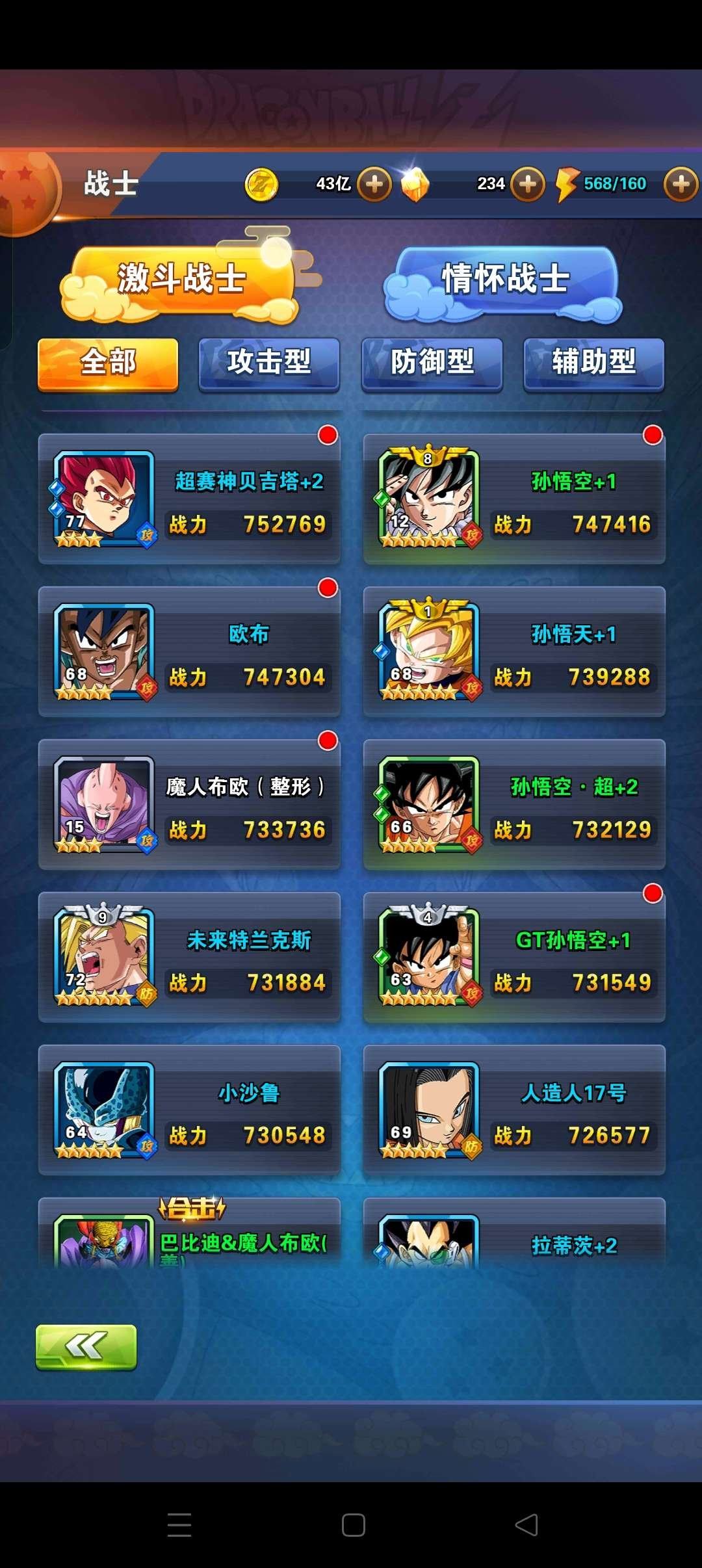Screen dimensions: 702x1568
Task: Open GT孙悟空+1 warrior card
Action: point(514,958)
